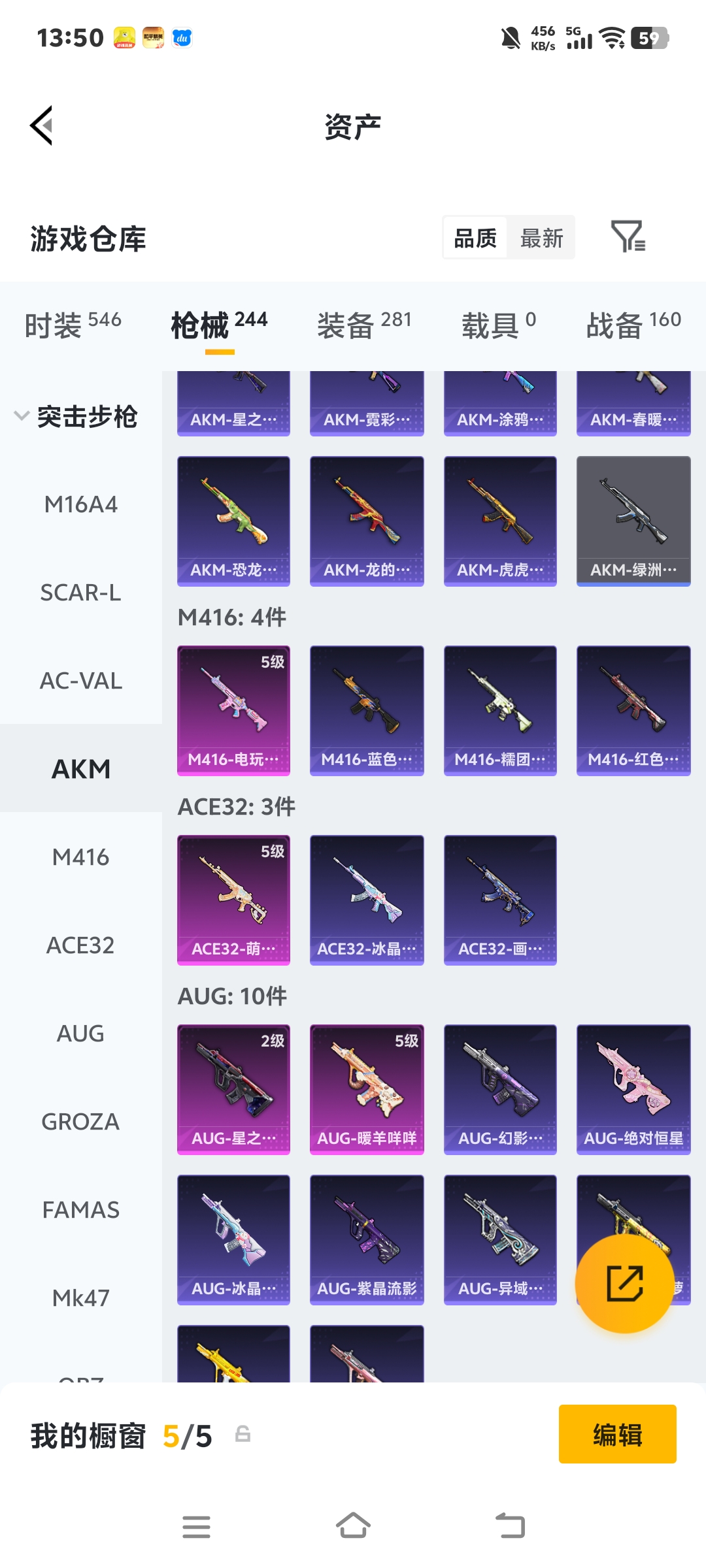Open the AKM-绿洲 skin tile
The image size is (706, 1568).
633,521
